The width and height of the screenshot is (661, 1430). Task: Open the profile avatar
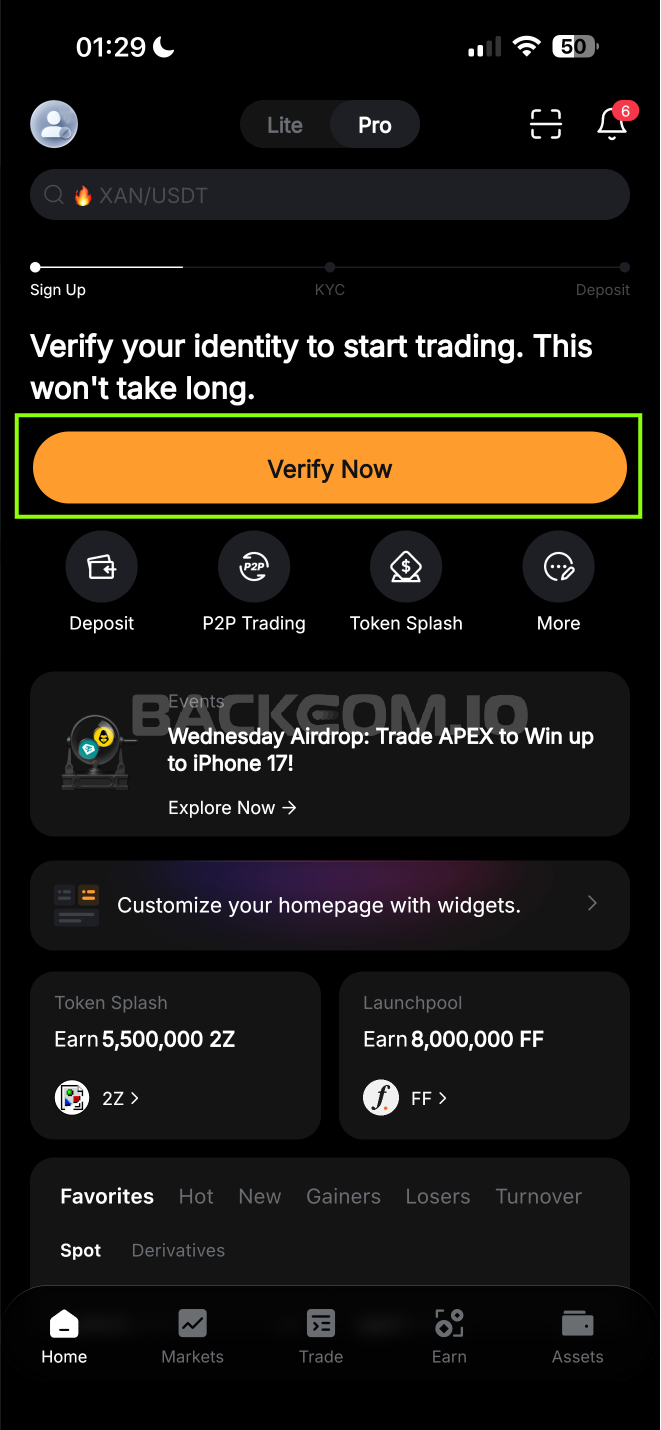point(54,125)
